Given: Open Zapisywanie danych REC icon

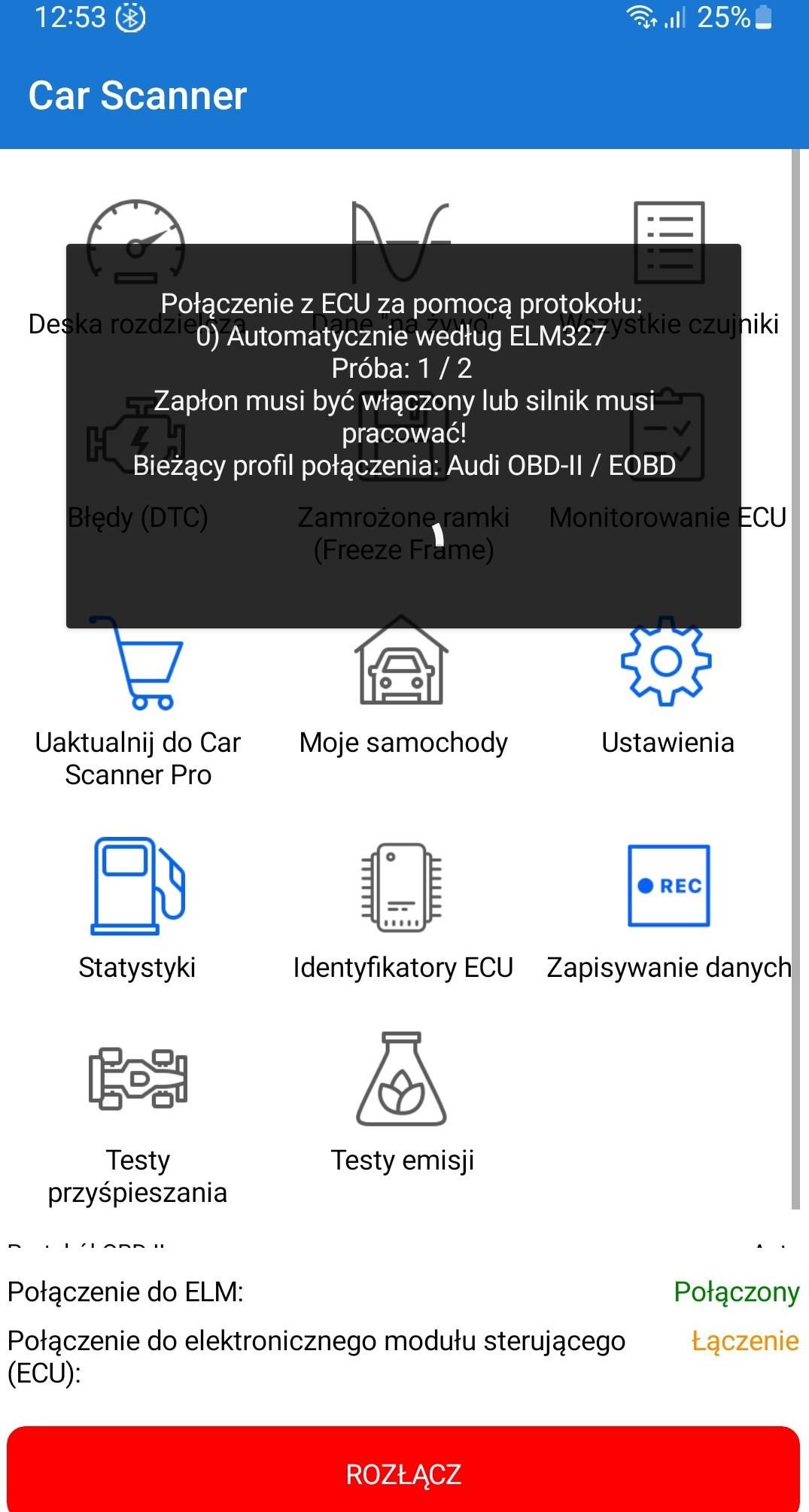Looking at the screenshot, I should (668, 886).
